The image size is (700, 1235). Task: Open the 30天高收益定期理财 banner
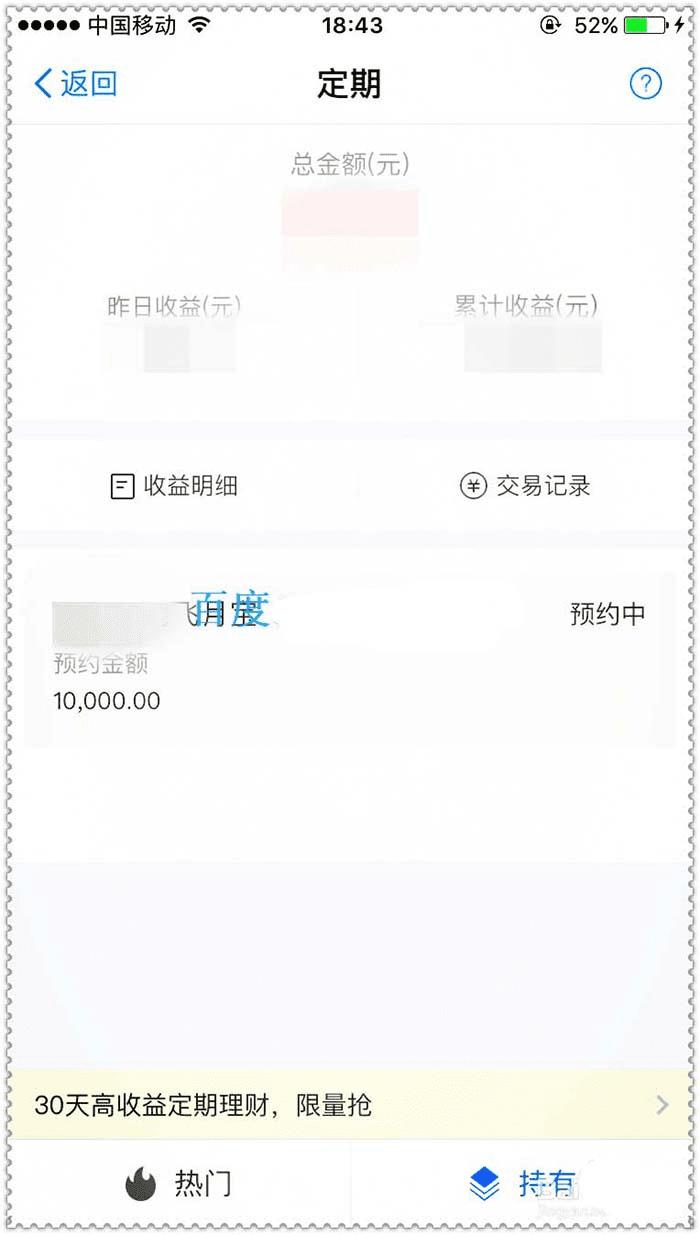(x=350, y=1105)
